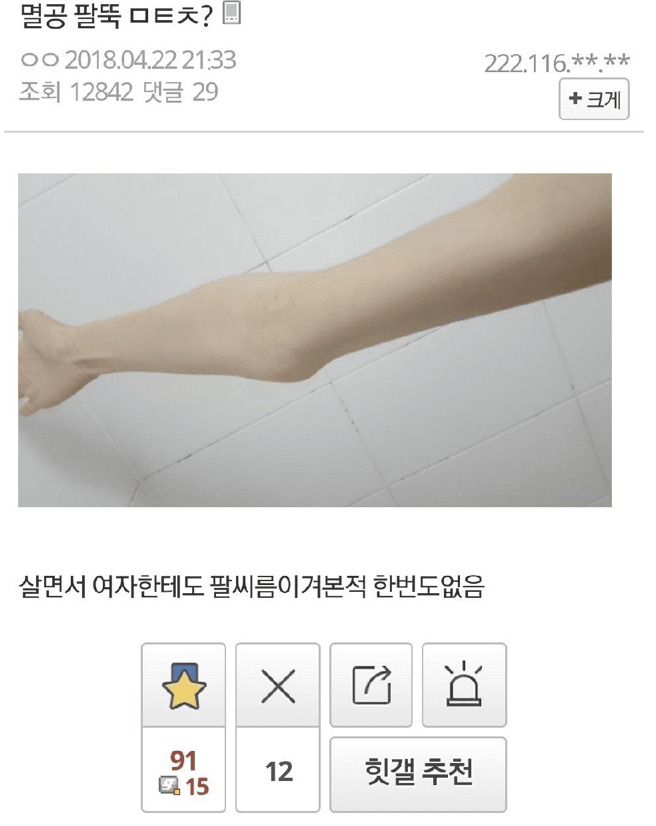The width and height of the screenshot is (656, 826).
Task: Tap the 힛갤 추천 button
Action: click(418, 773)
